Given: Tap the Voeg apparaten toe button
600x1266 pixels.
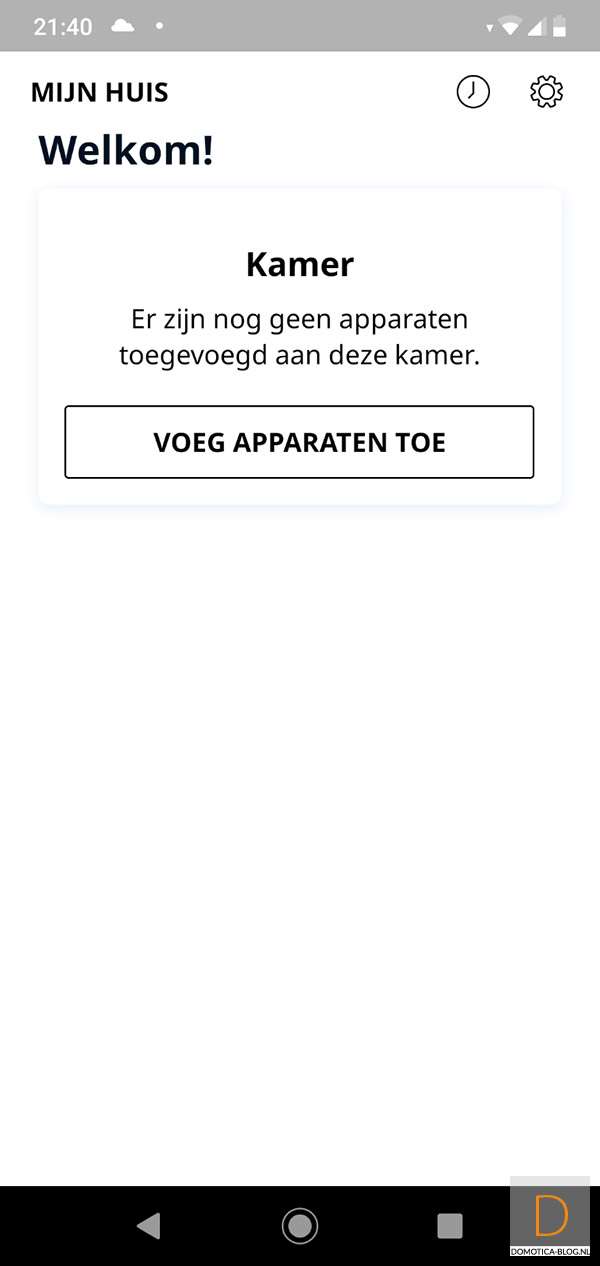Looking at the screenshot, I should pos(299,442).
